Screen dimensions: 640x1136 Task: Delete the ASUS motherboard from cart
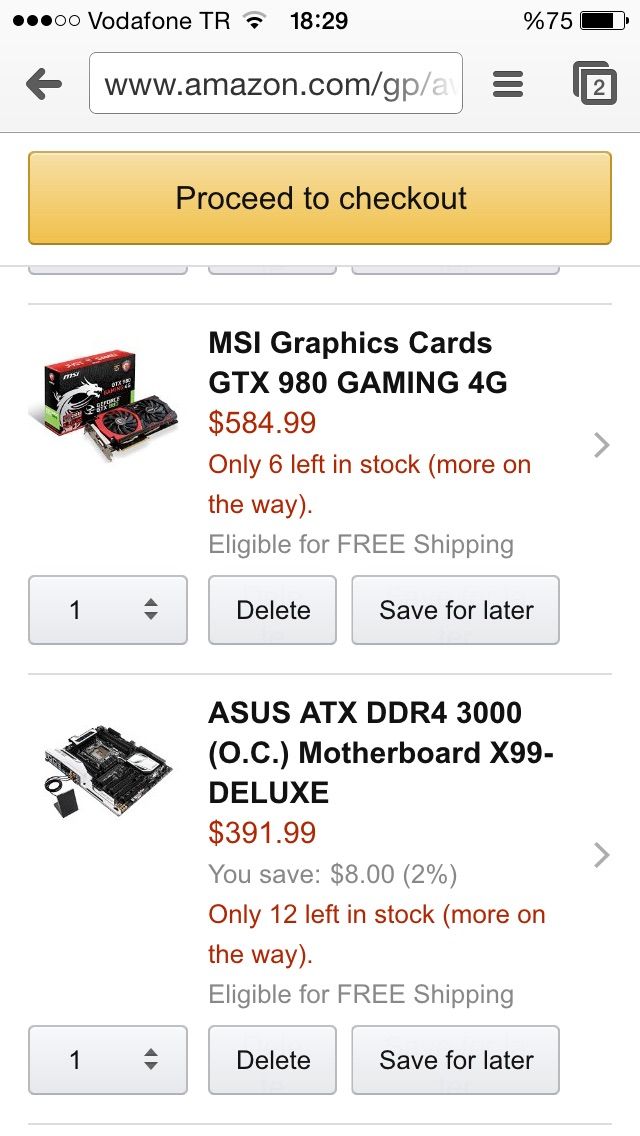(x=273, y=1060)
